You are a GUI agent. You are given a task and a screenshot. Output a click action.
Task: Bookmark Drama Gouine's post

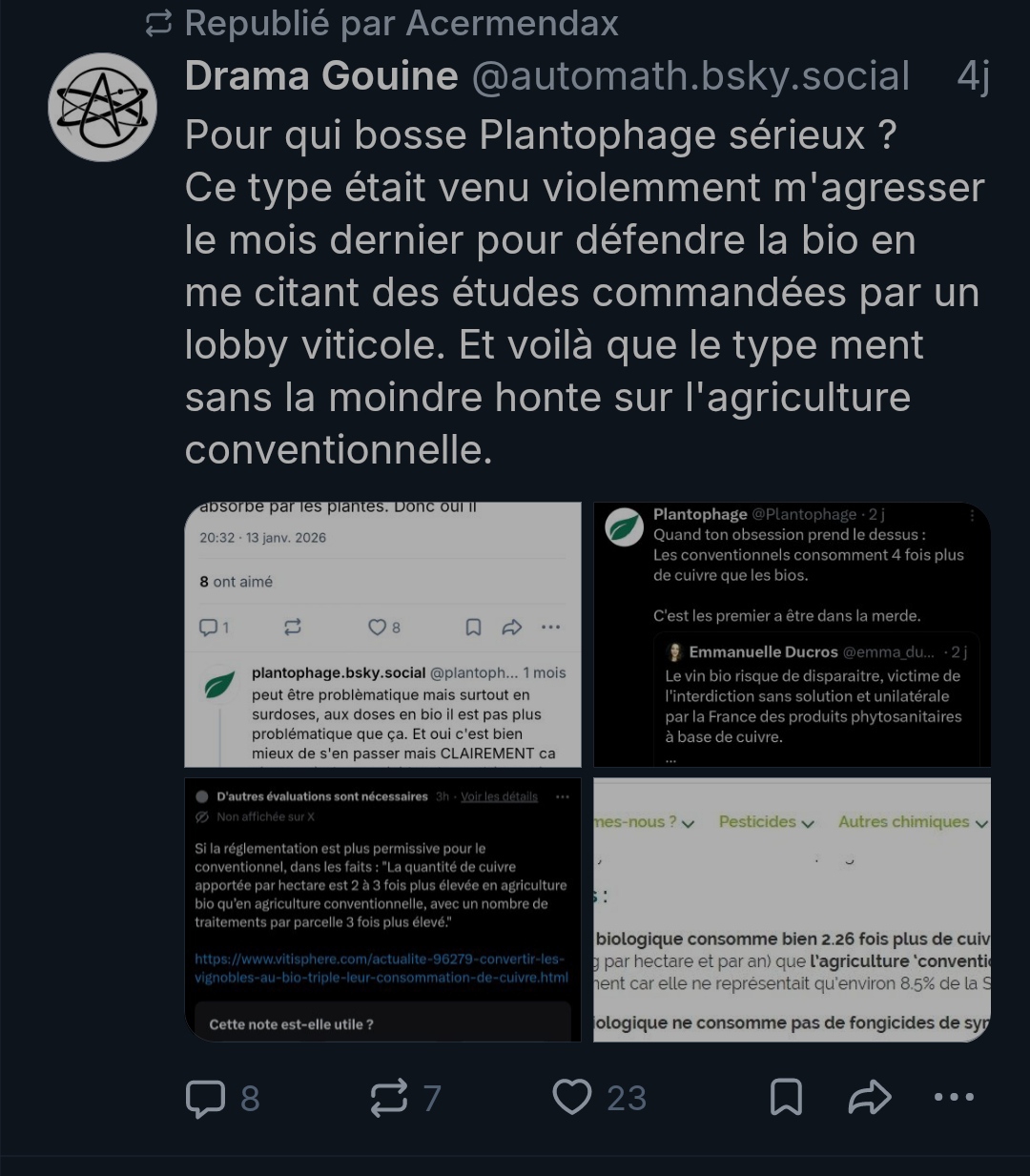click(786, 1098)
